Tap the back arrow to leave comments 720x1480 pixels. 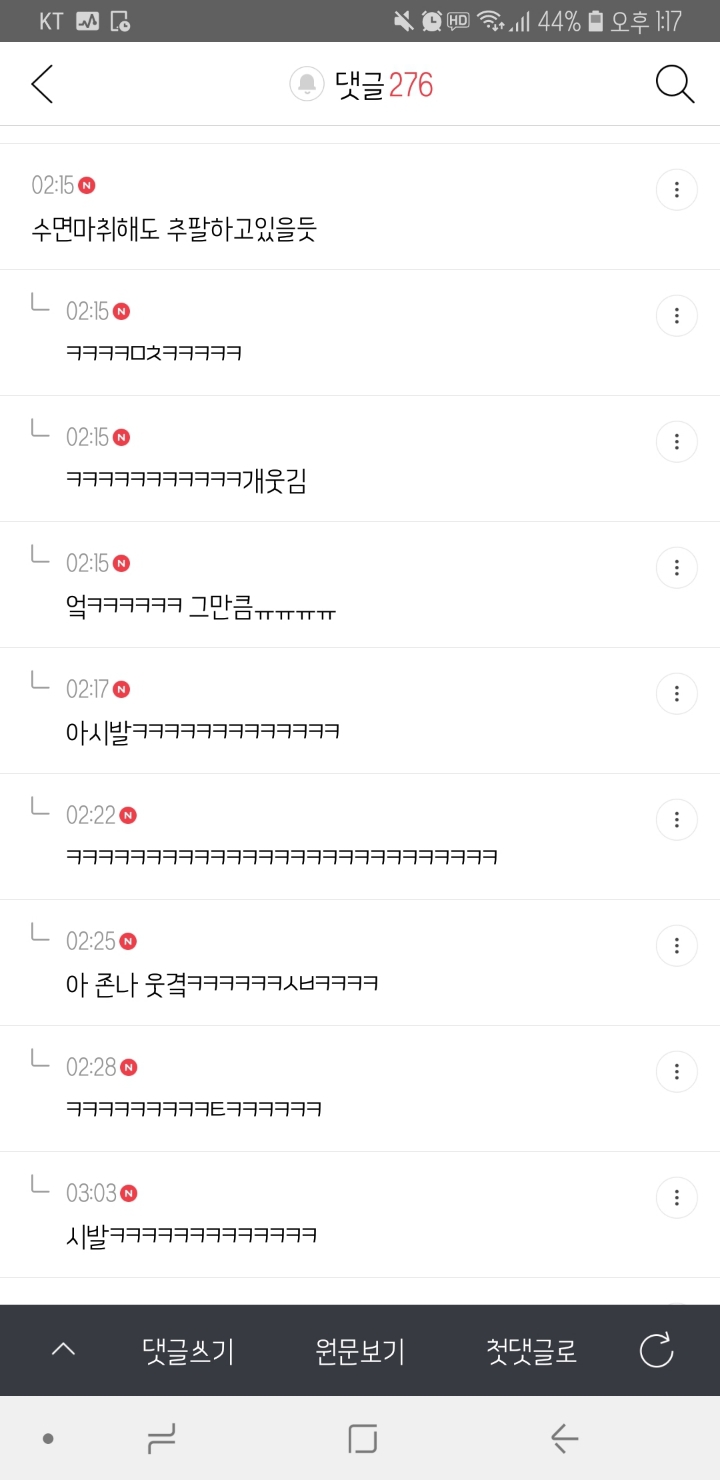[40, 84]
